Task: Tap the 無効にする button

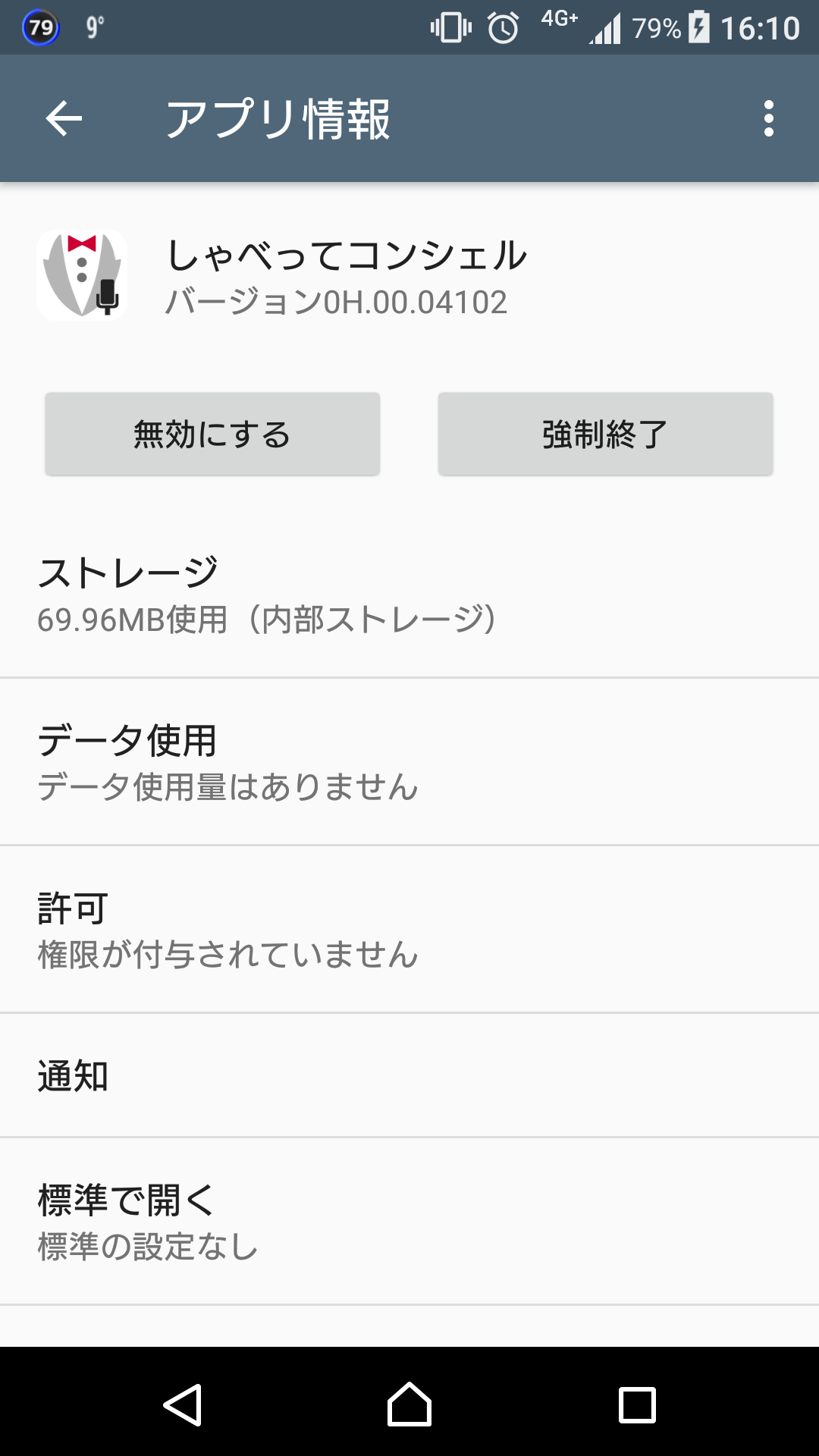Action: [212, 435]
